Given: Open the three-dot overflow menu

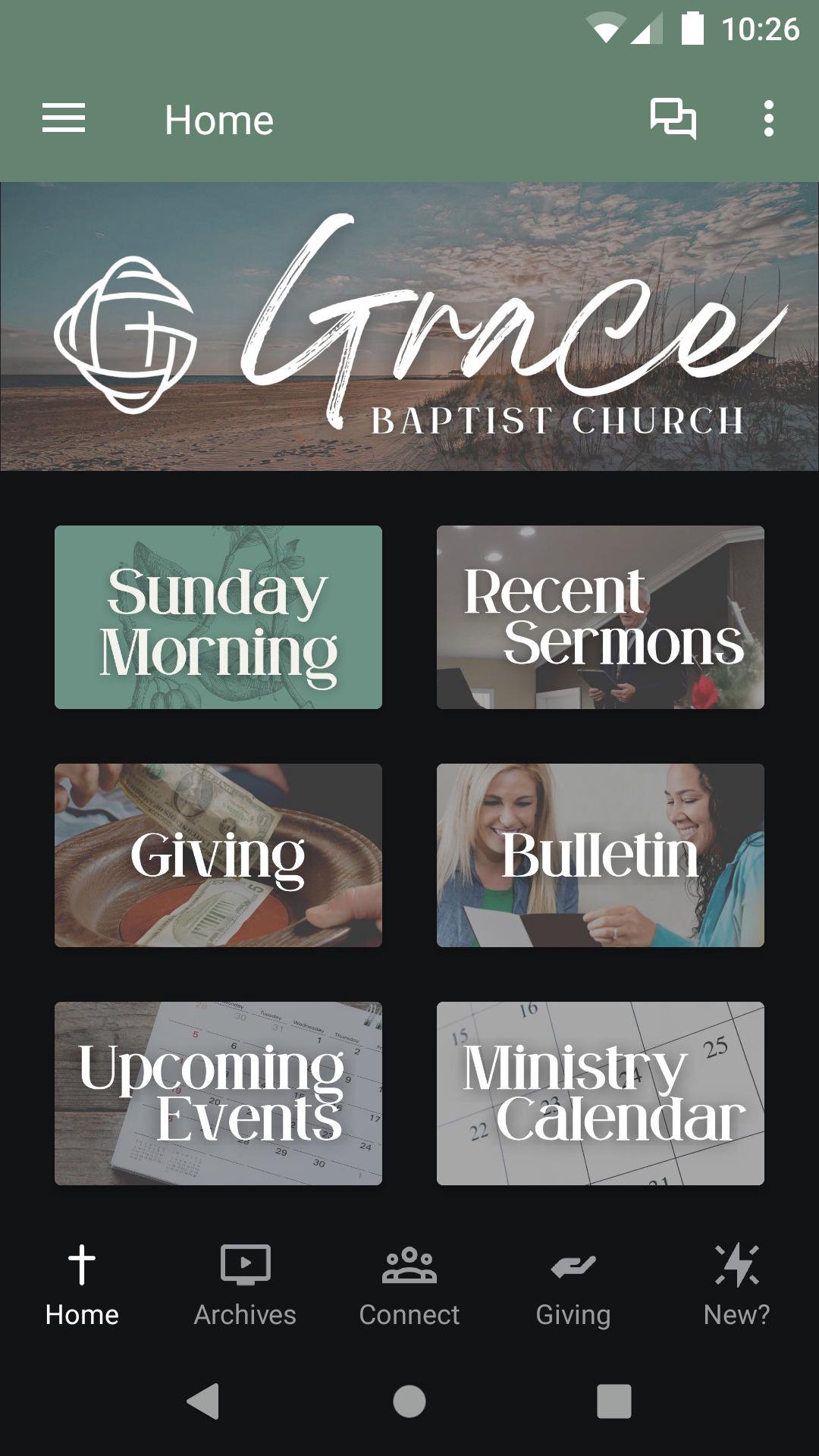Looking at the screenshot, I should click(768, 119).
